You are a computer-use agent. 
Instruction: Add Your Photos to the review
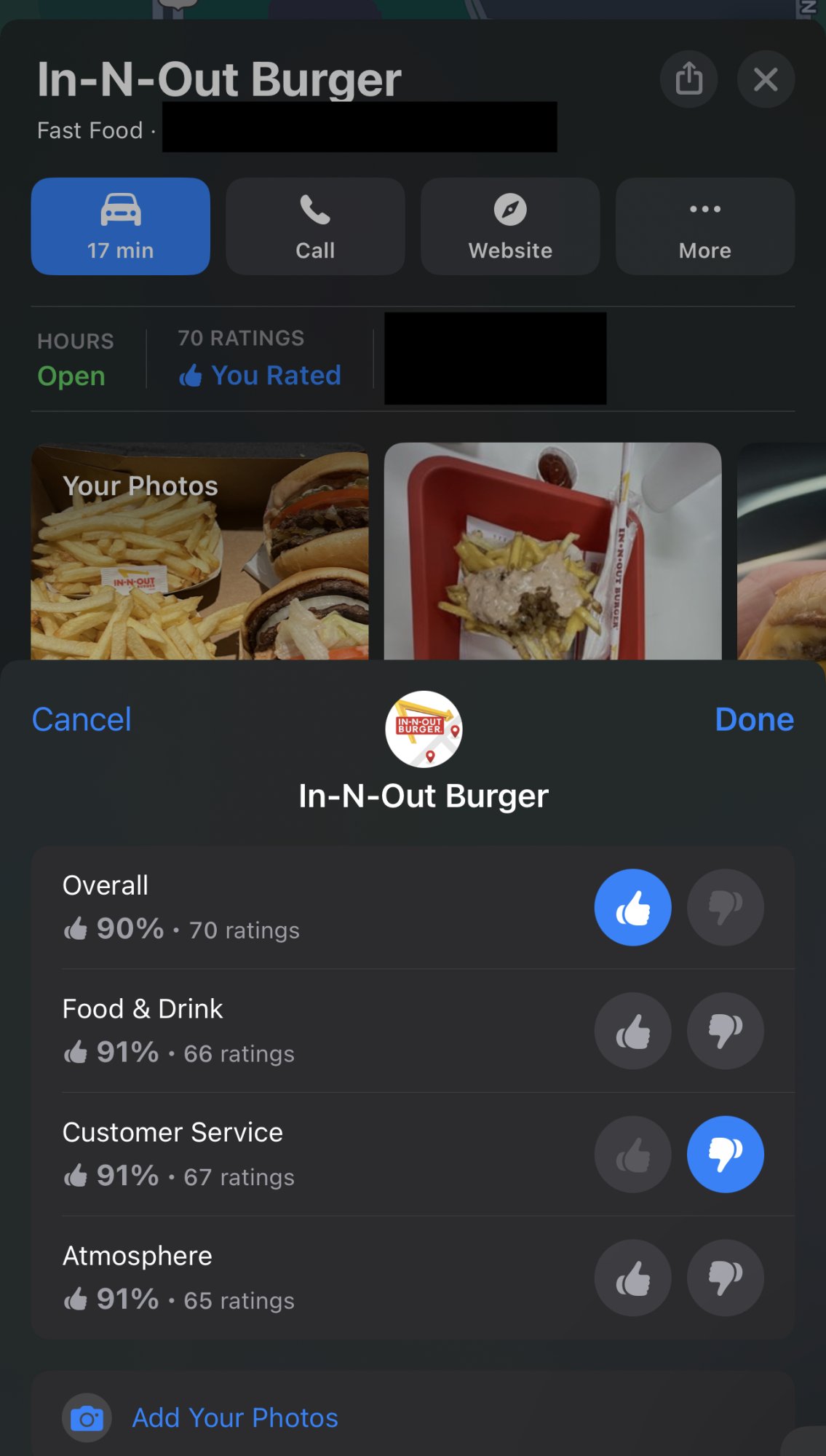pyautogui.click(x=234, y=1417)
